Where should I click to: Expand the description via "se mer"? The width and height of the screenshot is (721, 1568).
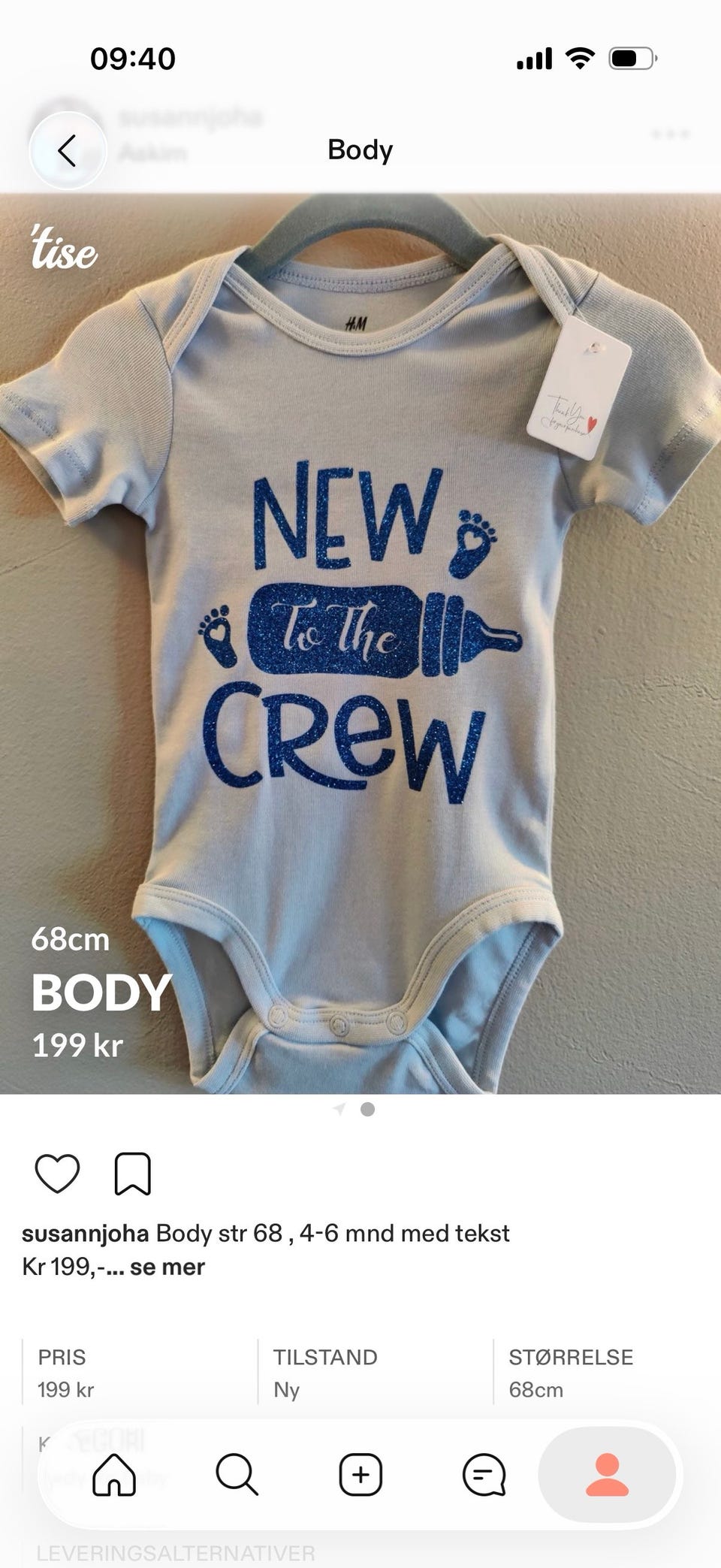tap(167, 1267)
